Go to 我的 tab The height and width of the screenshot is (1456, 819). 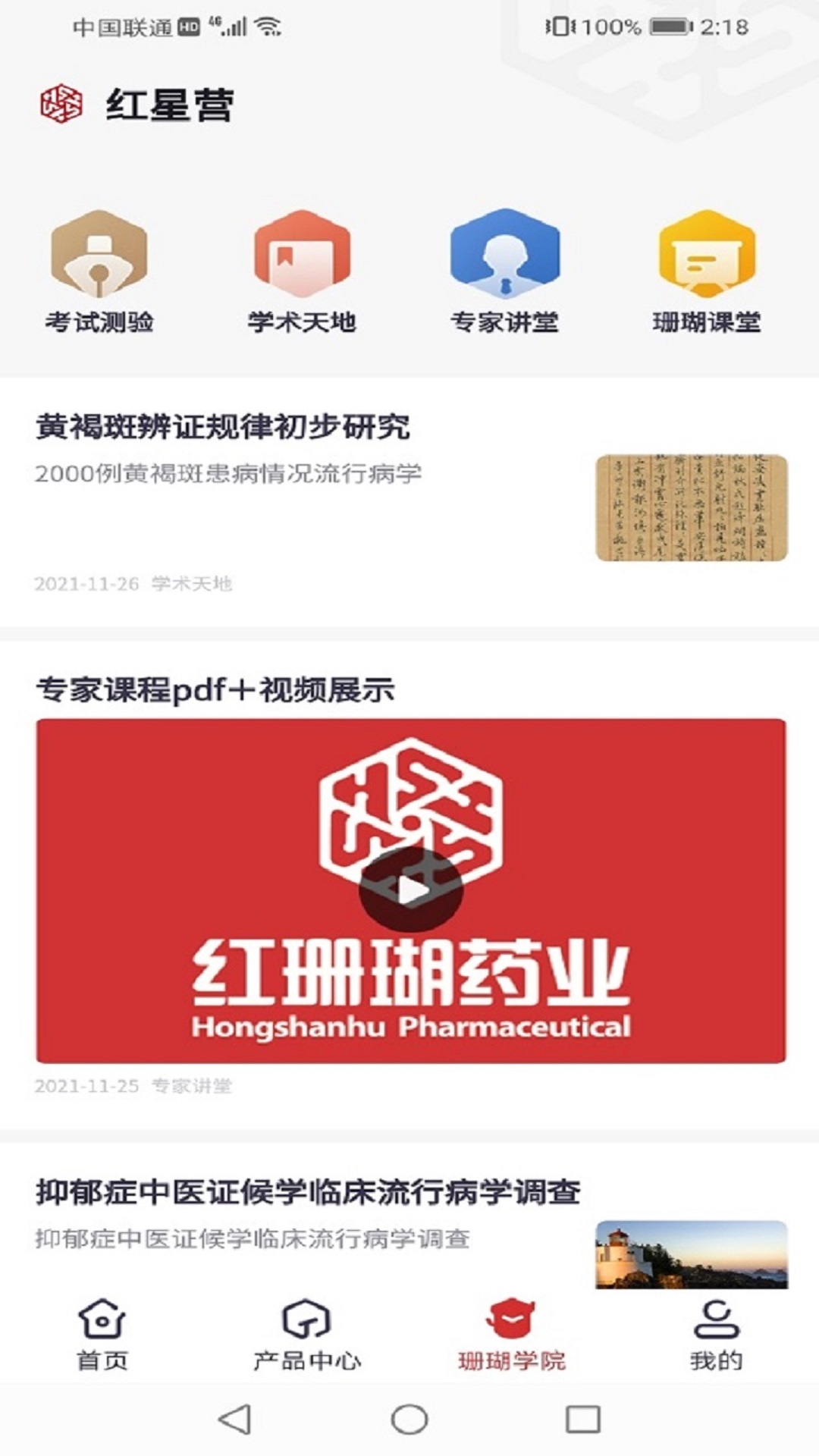coord(716,1335)
